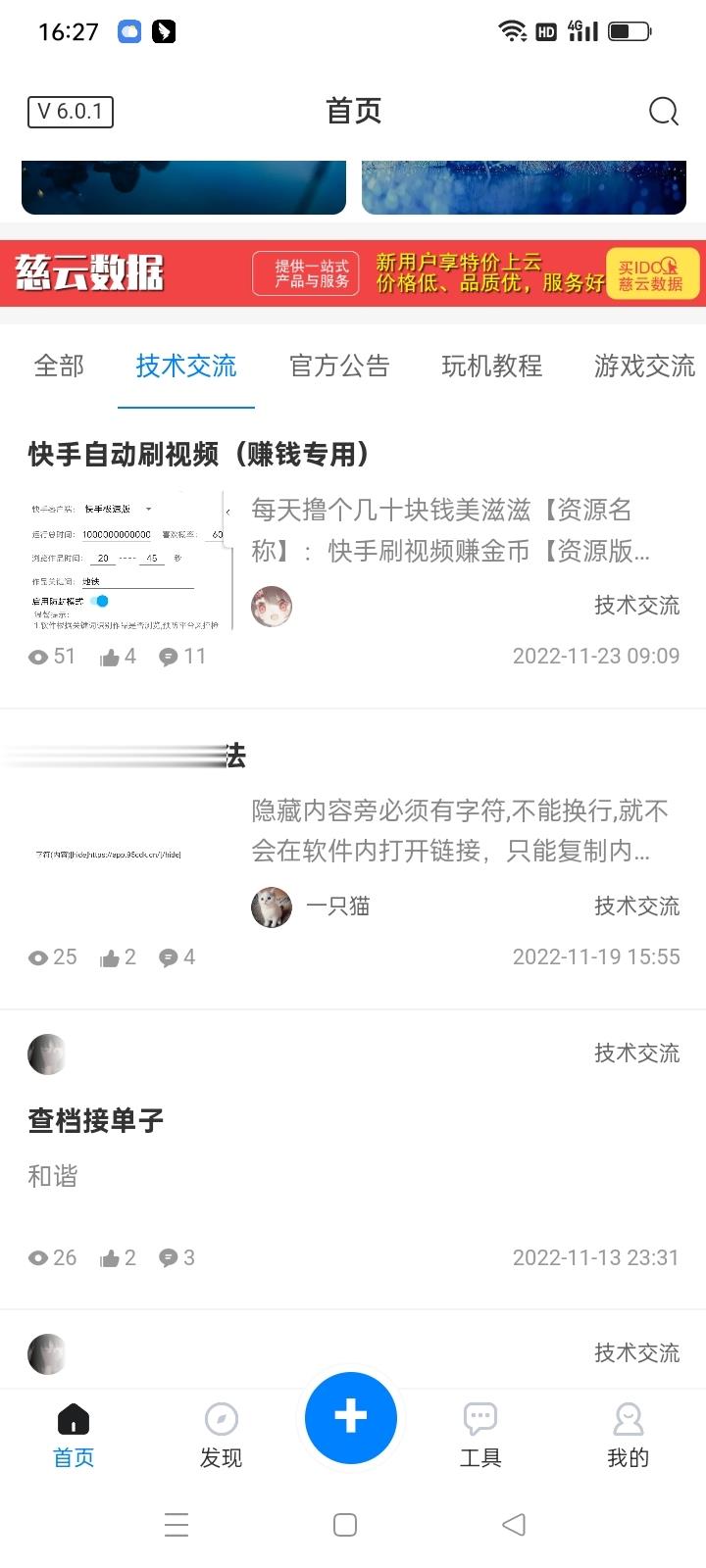The width and height of the screenshot is (706, 1568).
Task: Open the 官方公告 tab
Action: [338, 367]
